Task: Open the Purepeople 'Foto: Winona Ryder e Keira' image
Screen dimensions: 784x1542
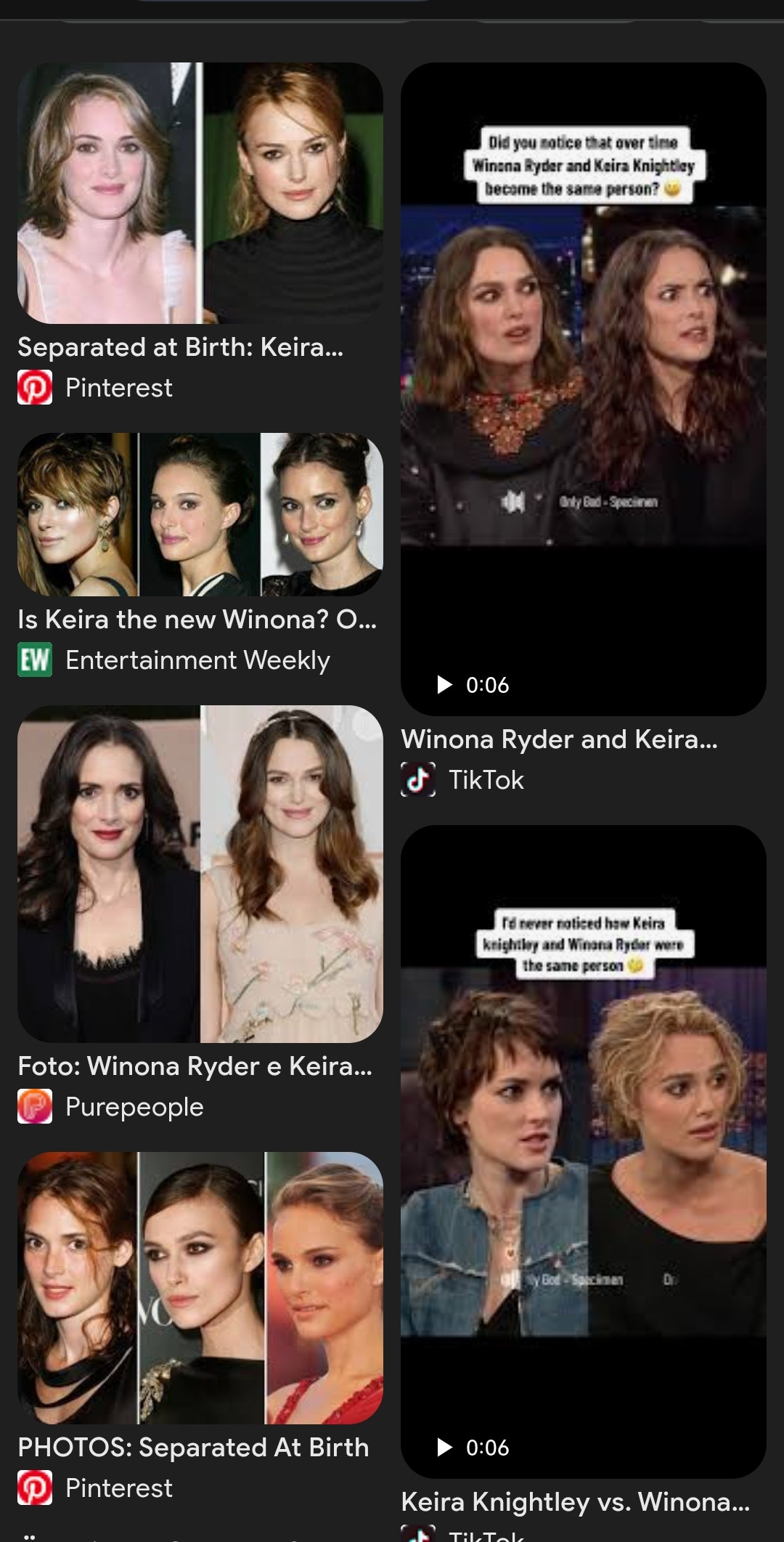Action: pos(200,873)
